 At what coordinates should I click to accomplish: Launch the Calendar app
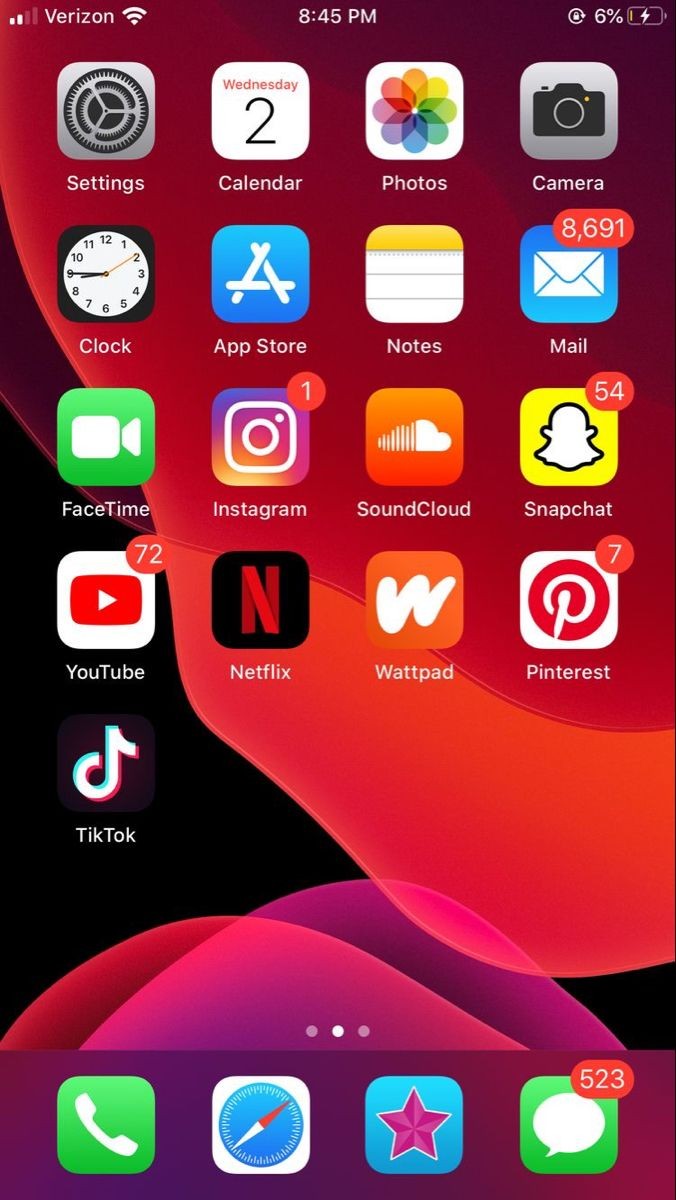(260, 111)
